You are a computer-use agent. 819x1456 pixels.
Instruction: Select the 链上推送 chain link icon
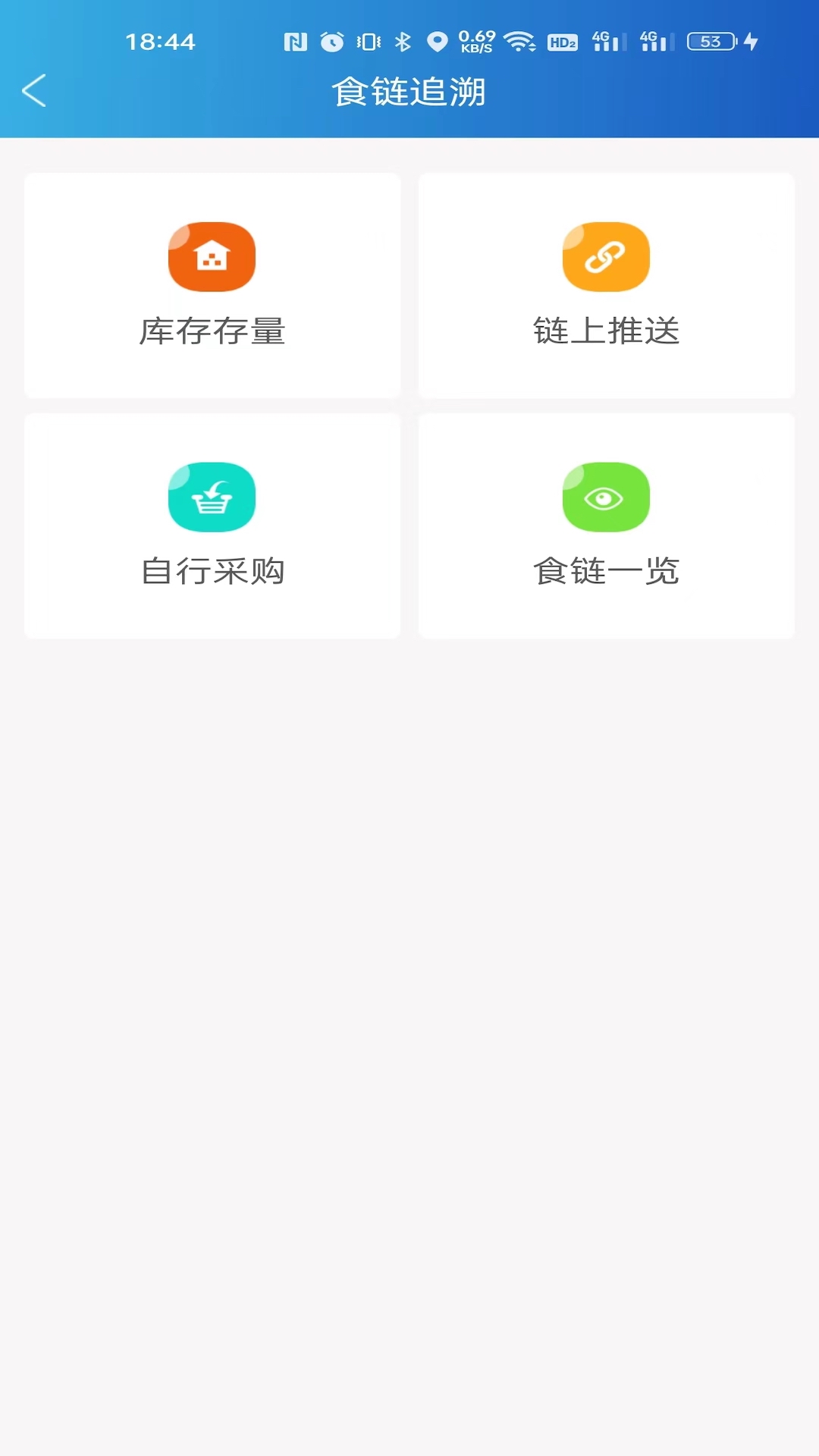pos(605,256)
